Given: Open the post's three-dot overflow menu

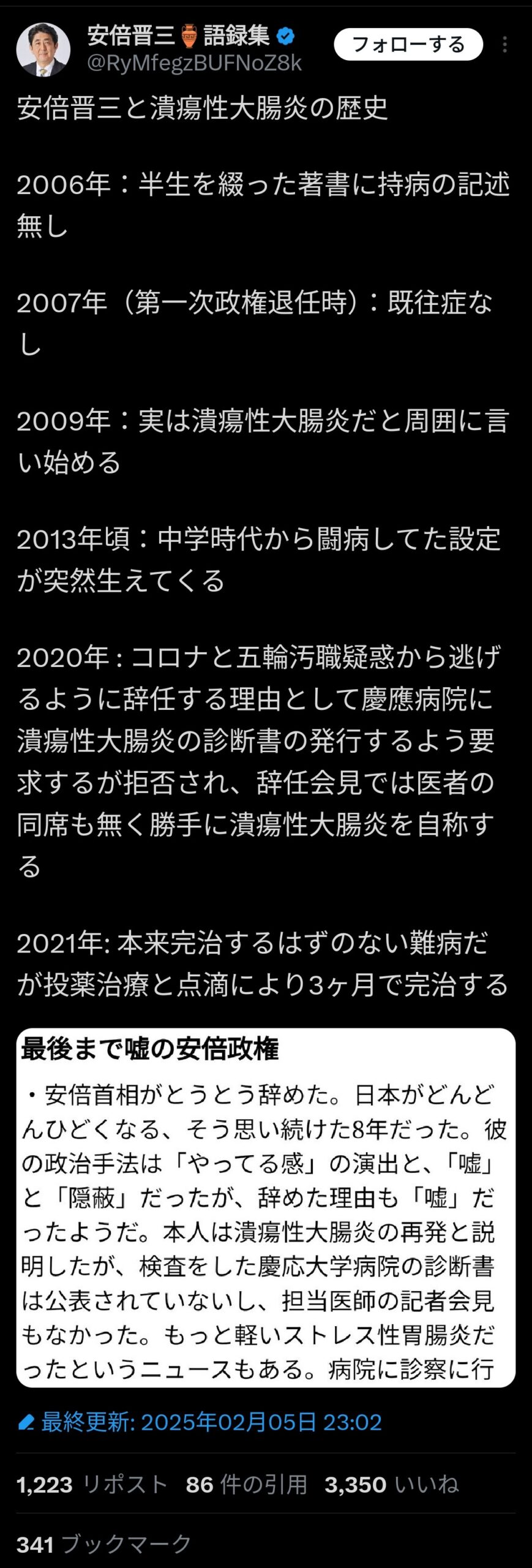Looking at the screenshot, I should 504,45.
